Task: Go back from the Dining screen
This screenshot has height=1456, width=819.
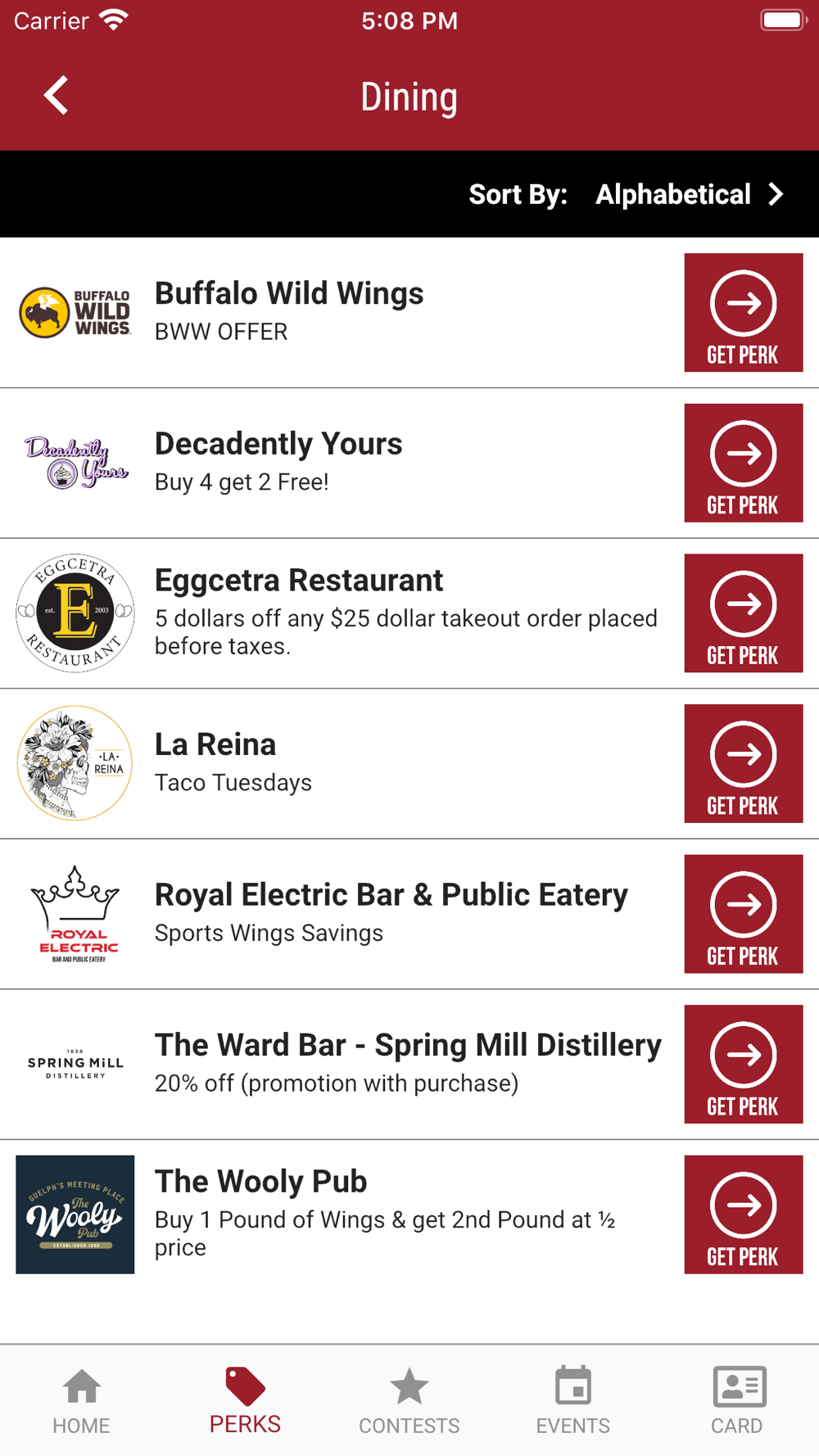Action: pyautogui.click(x=56, y=96)
